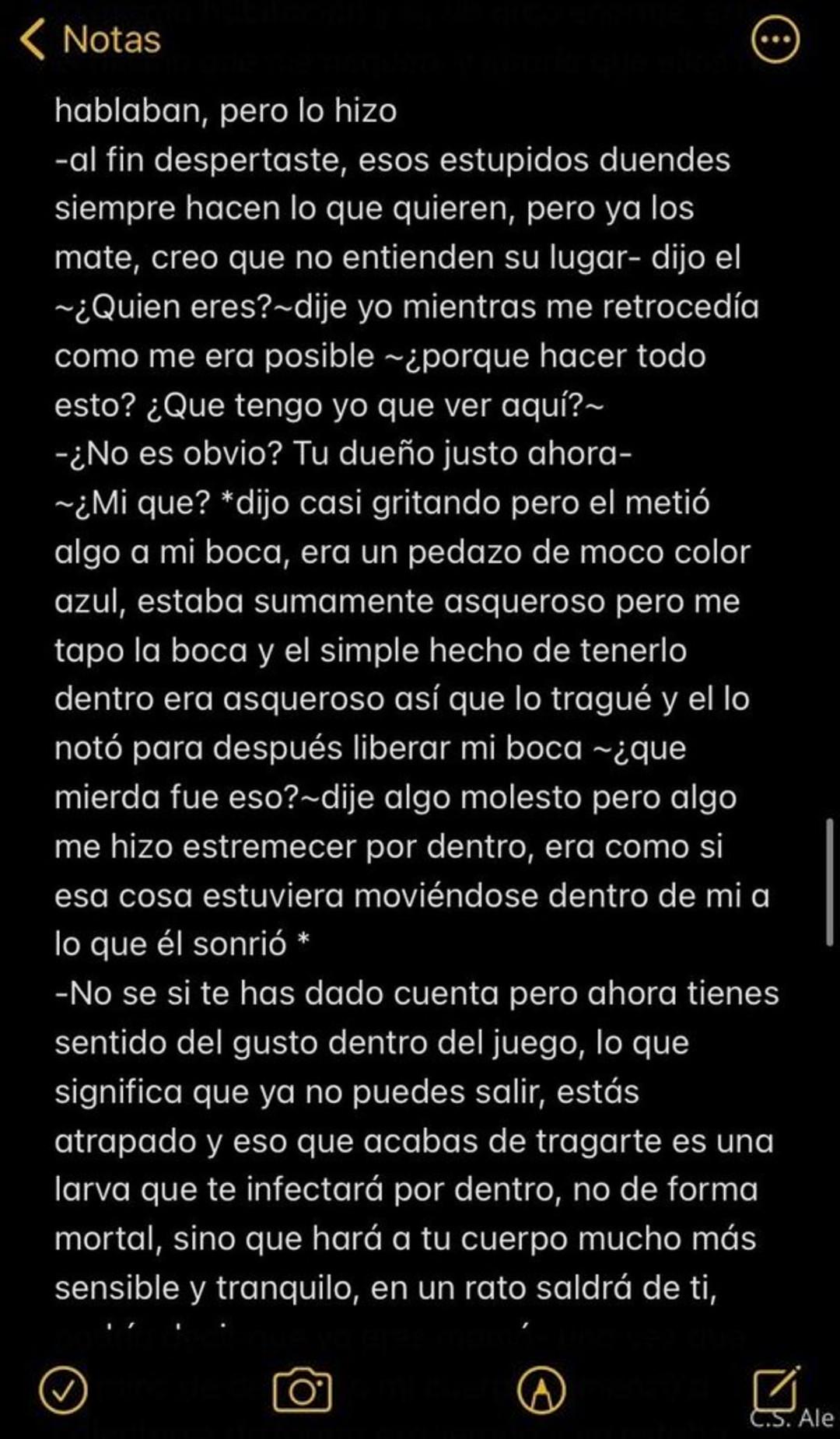Go back to Notas list
The image size is (840, 1439).
click(89, 40)
